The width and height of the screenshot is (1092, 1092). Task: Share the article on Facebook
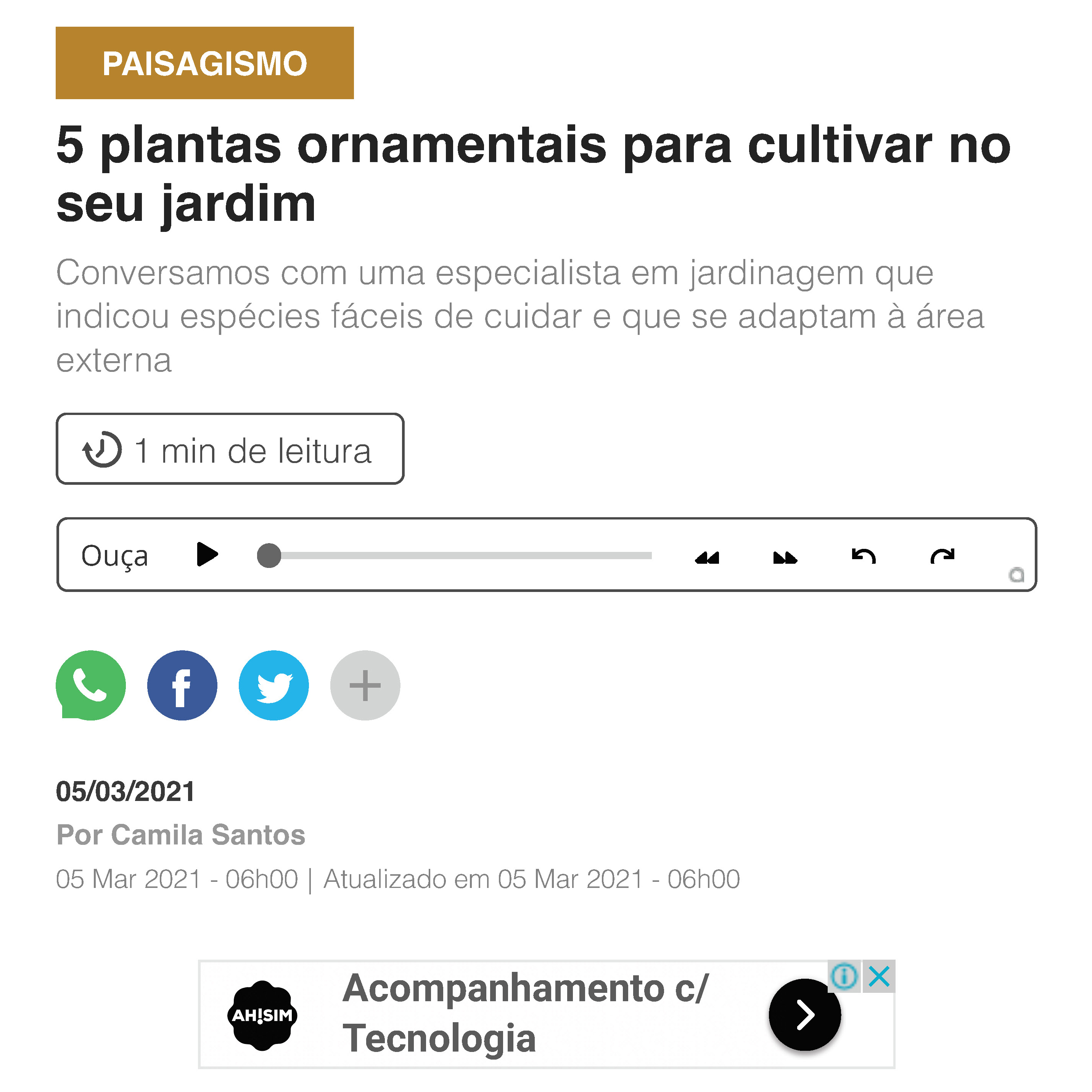tap(182, 685)
